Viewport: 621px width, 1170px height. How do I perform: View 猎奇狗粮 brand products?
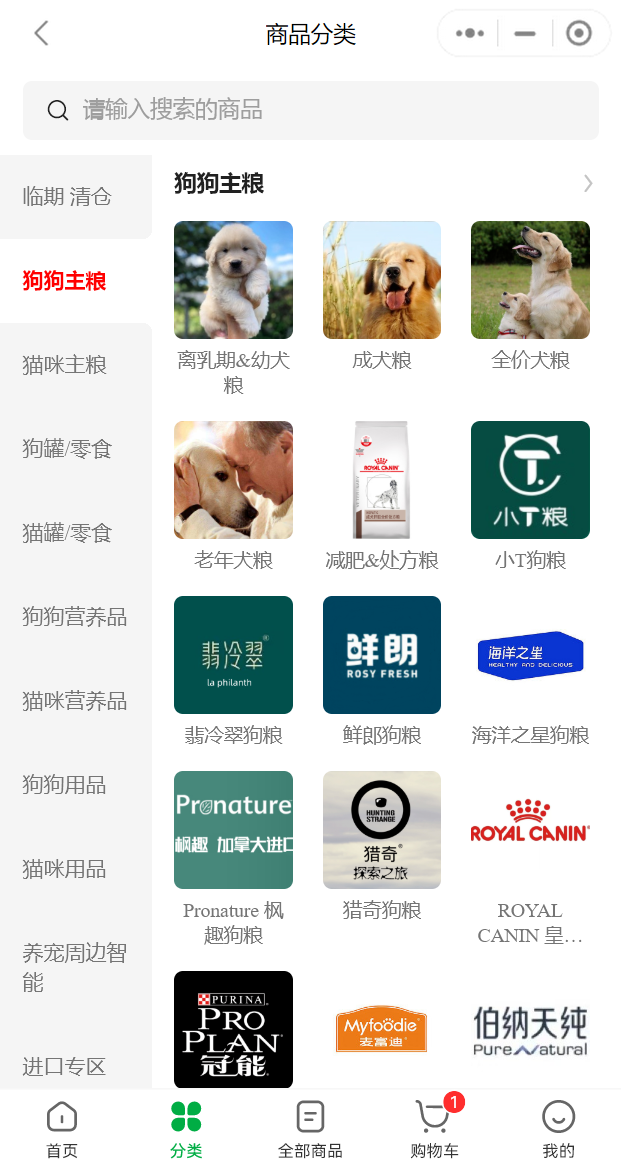pos(382,830)
